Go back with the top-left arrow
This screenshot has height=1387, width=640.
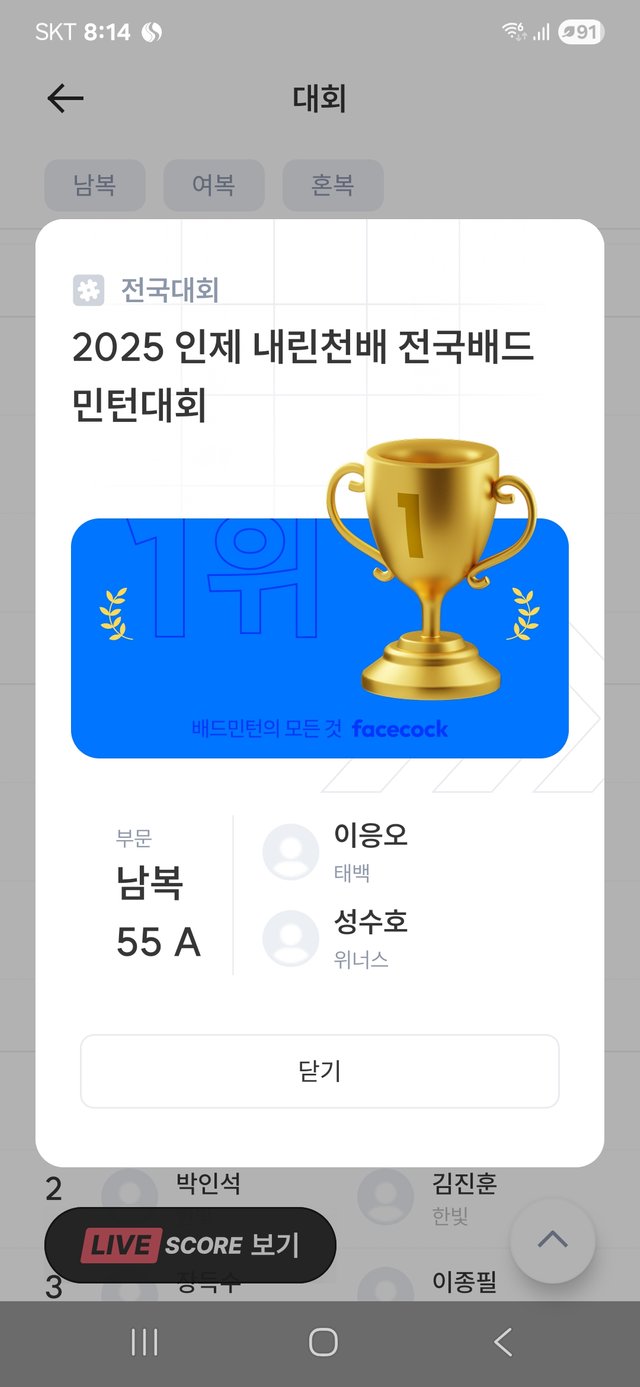pos(66,98)
